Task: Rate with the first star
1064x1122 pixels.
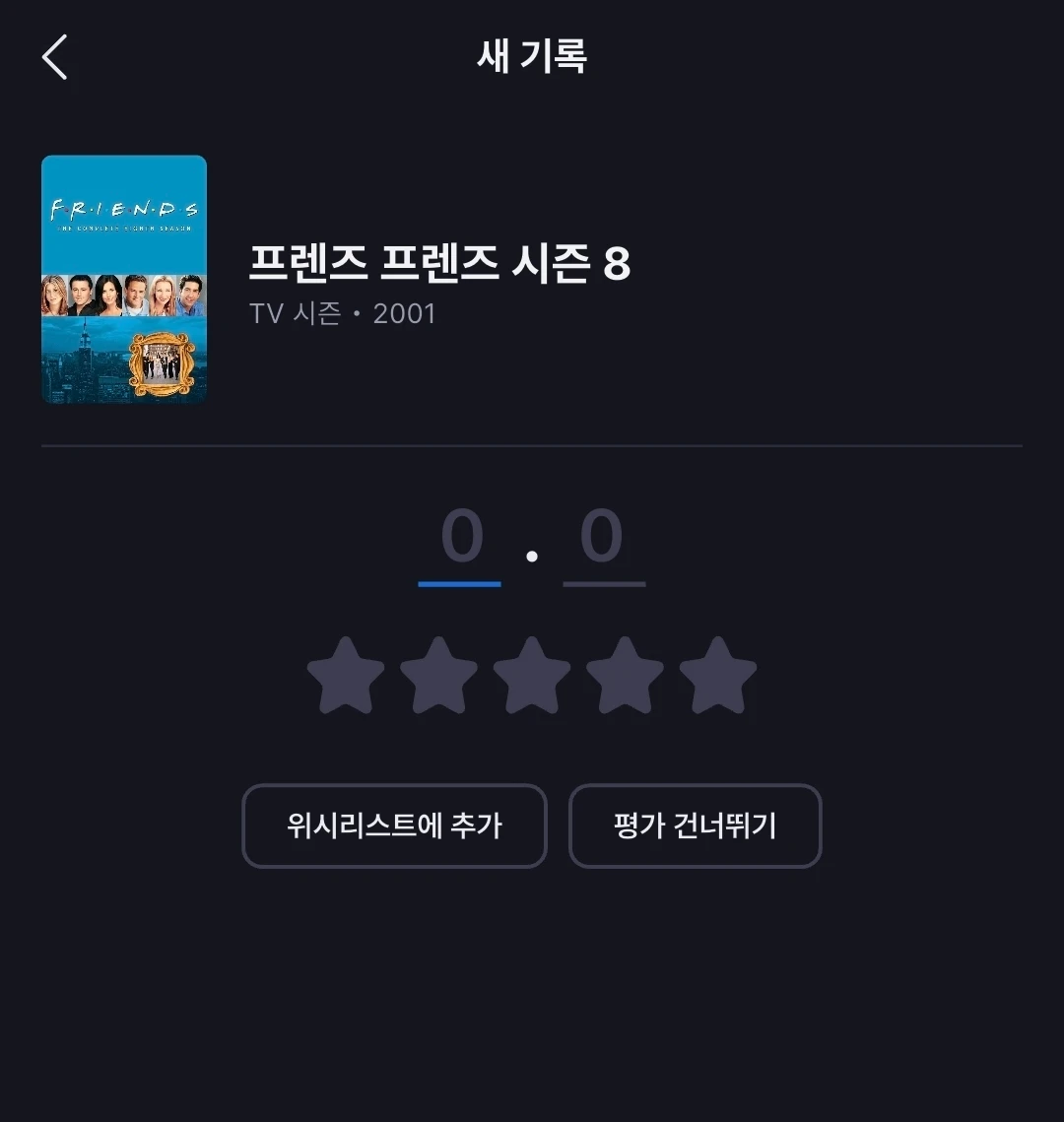Action: [346, 676]
